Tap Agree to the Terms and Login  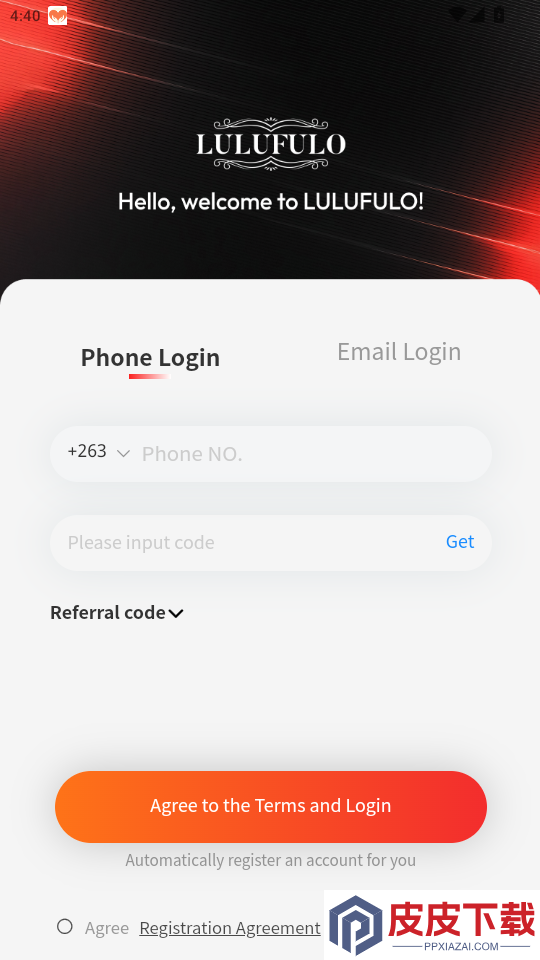click(271, 806)
